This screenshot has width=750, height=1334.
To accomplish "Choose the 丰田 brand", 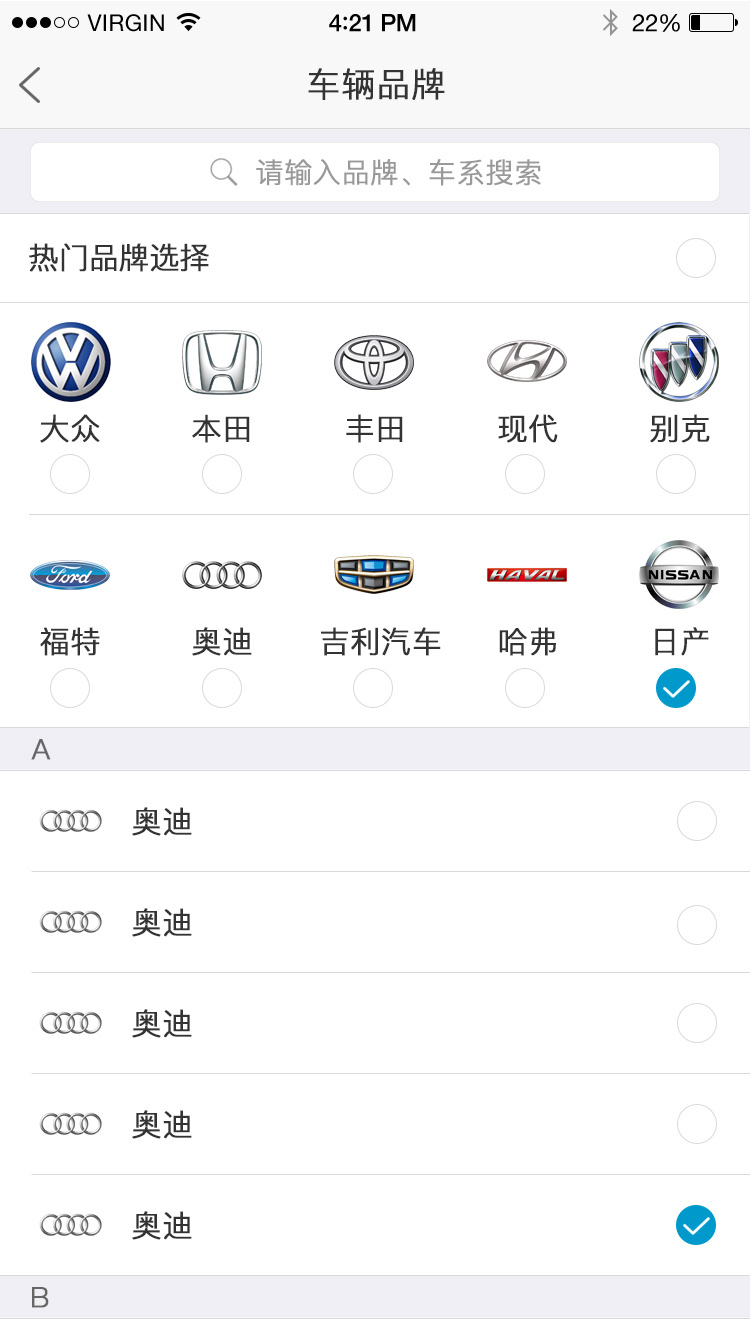I will (373, 474).
